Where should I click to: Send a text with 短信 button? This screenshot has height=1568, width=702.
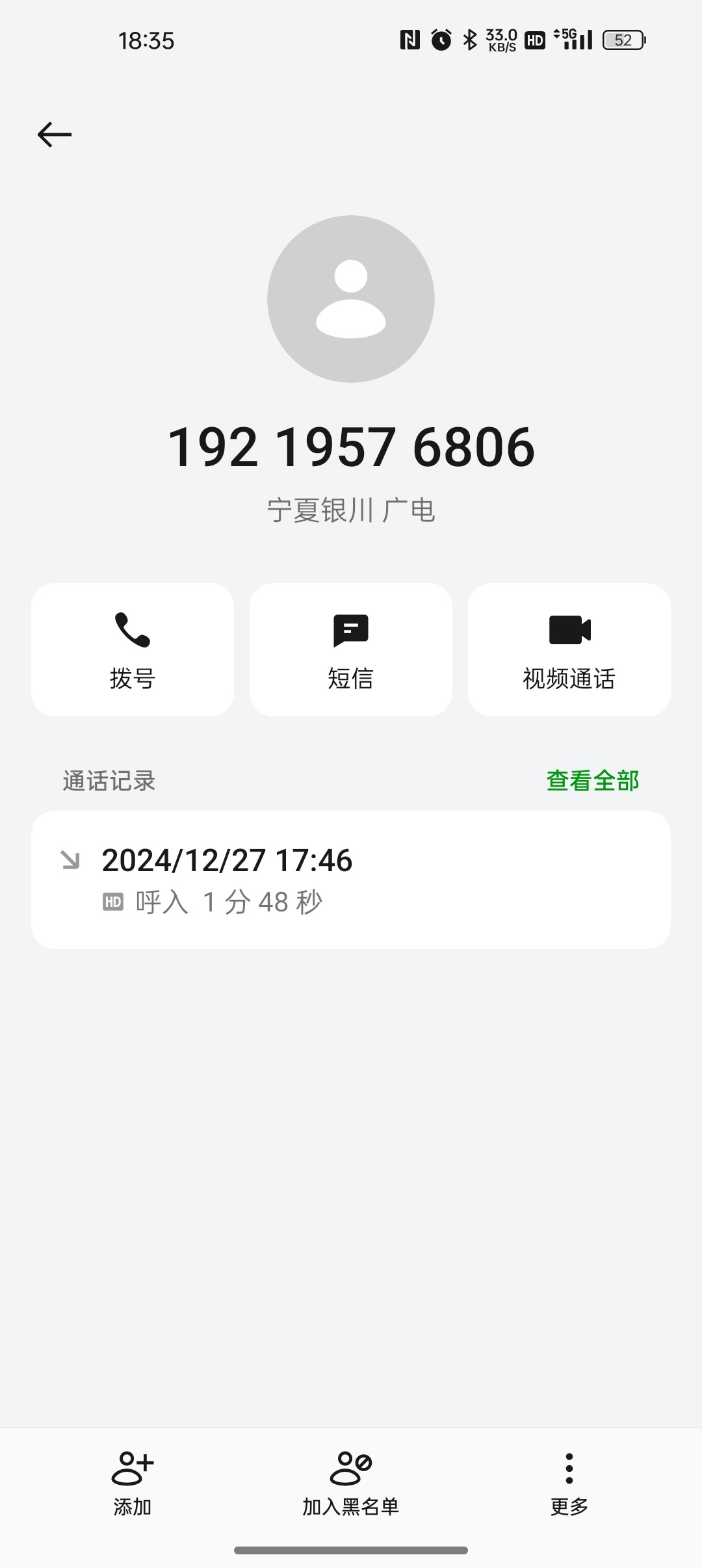(x=351, y=649)
